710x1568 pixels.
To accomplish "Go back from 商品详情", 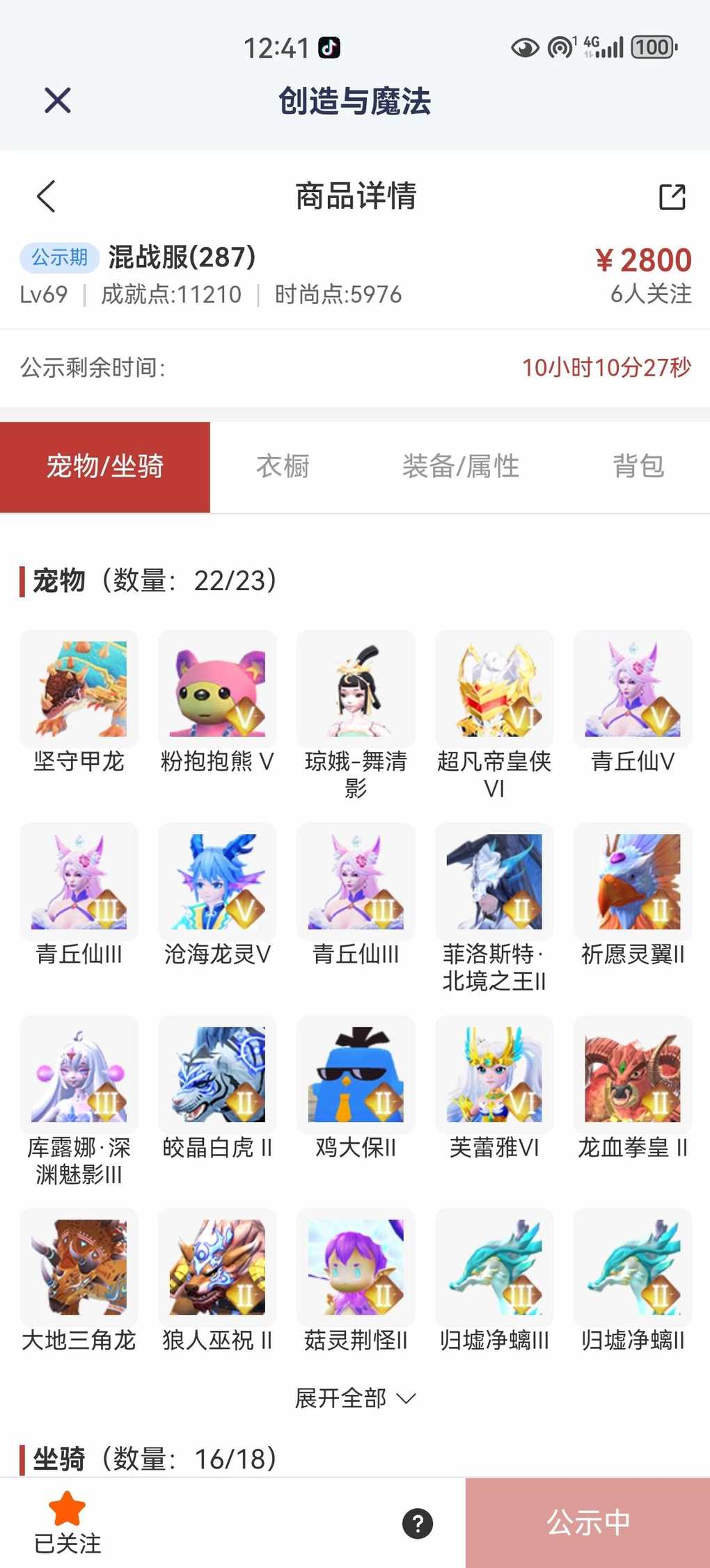I will [x=46, y=196].
